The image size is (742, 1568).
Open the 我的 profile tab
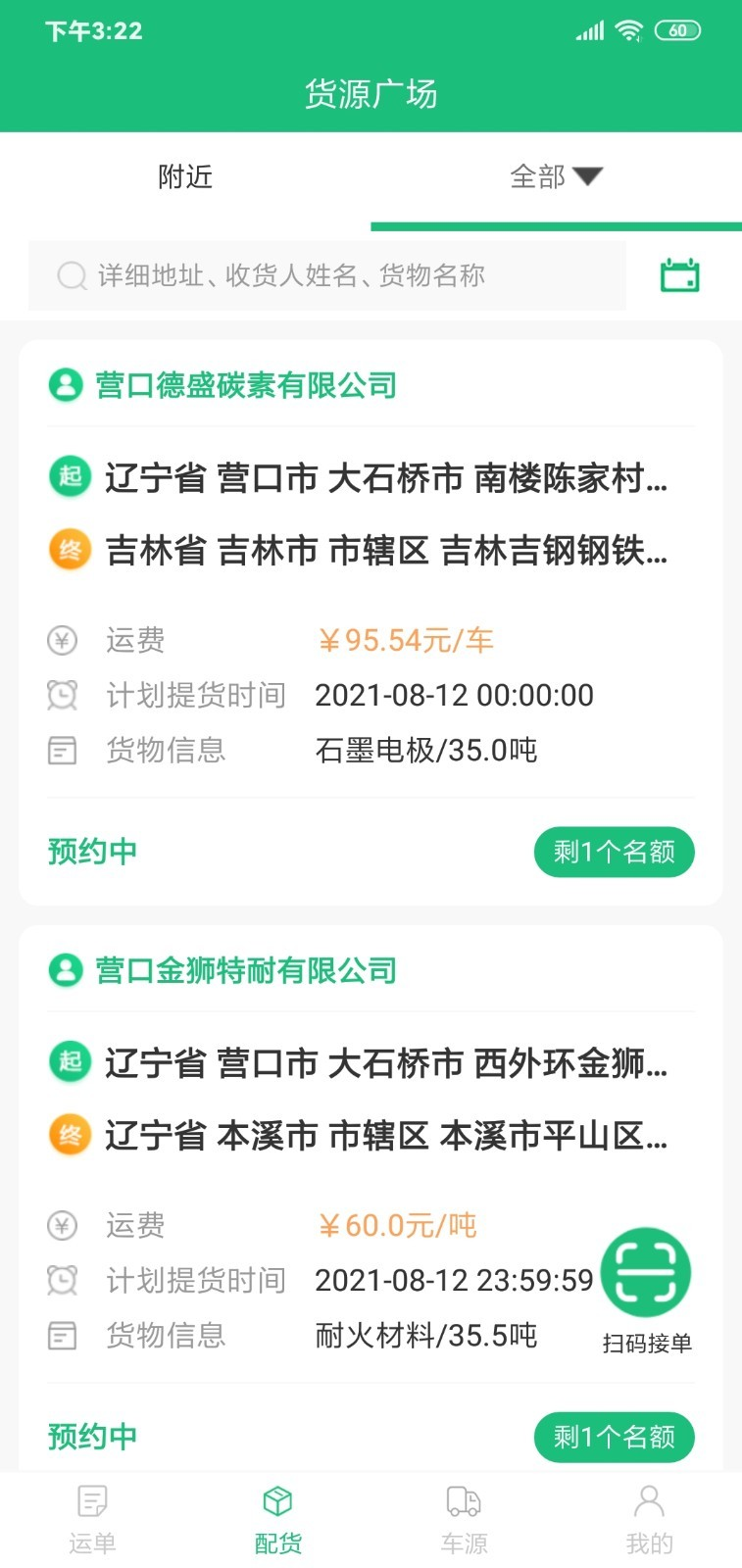click(649, 1517)
